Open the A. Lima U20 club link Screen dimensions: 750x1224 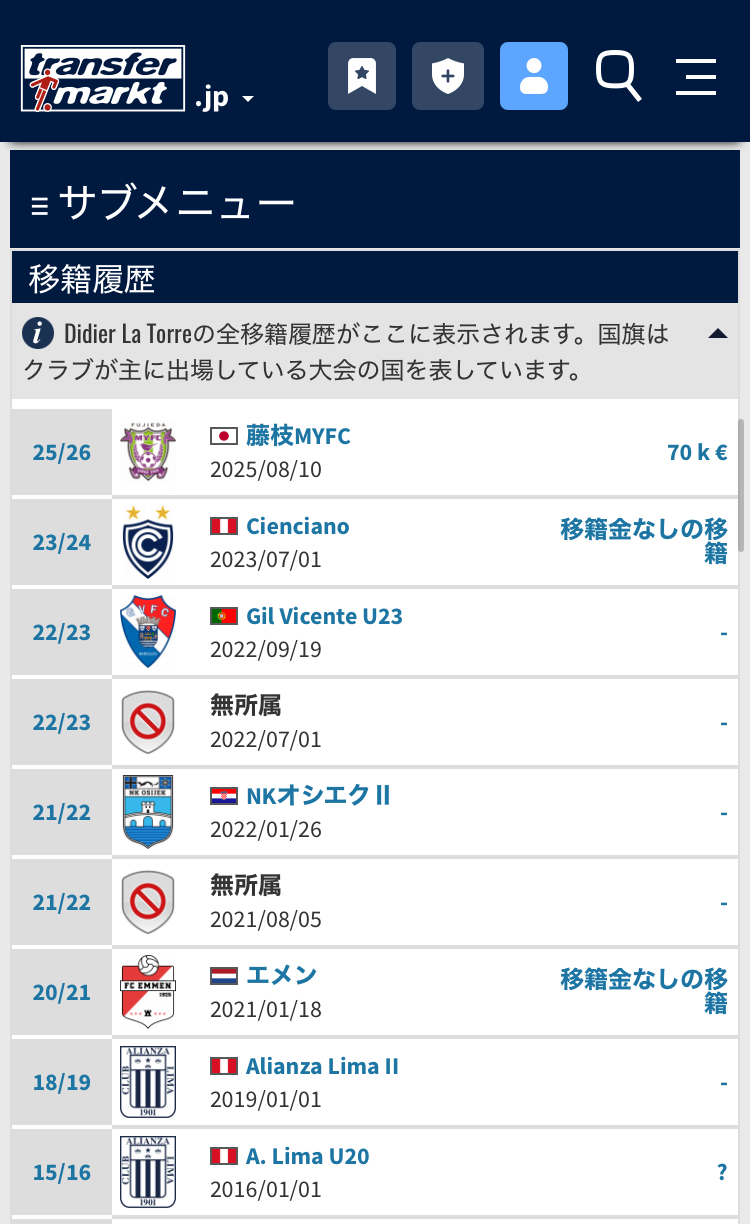307,1156
